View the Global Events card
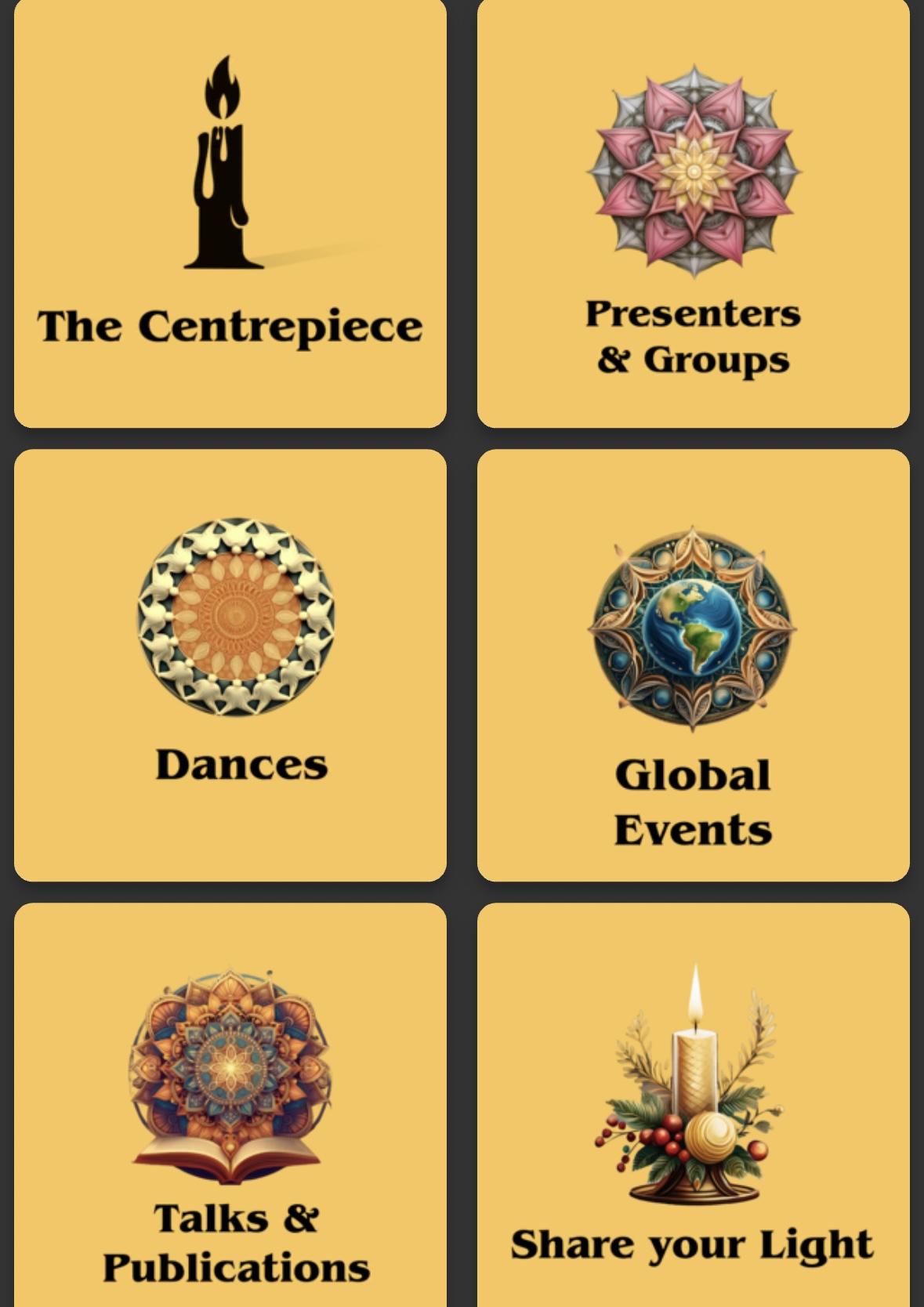The height and width of the screenshot is (1307, 924). click(x=693, y=664)
